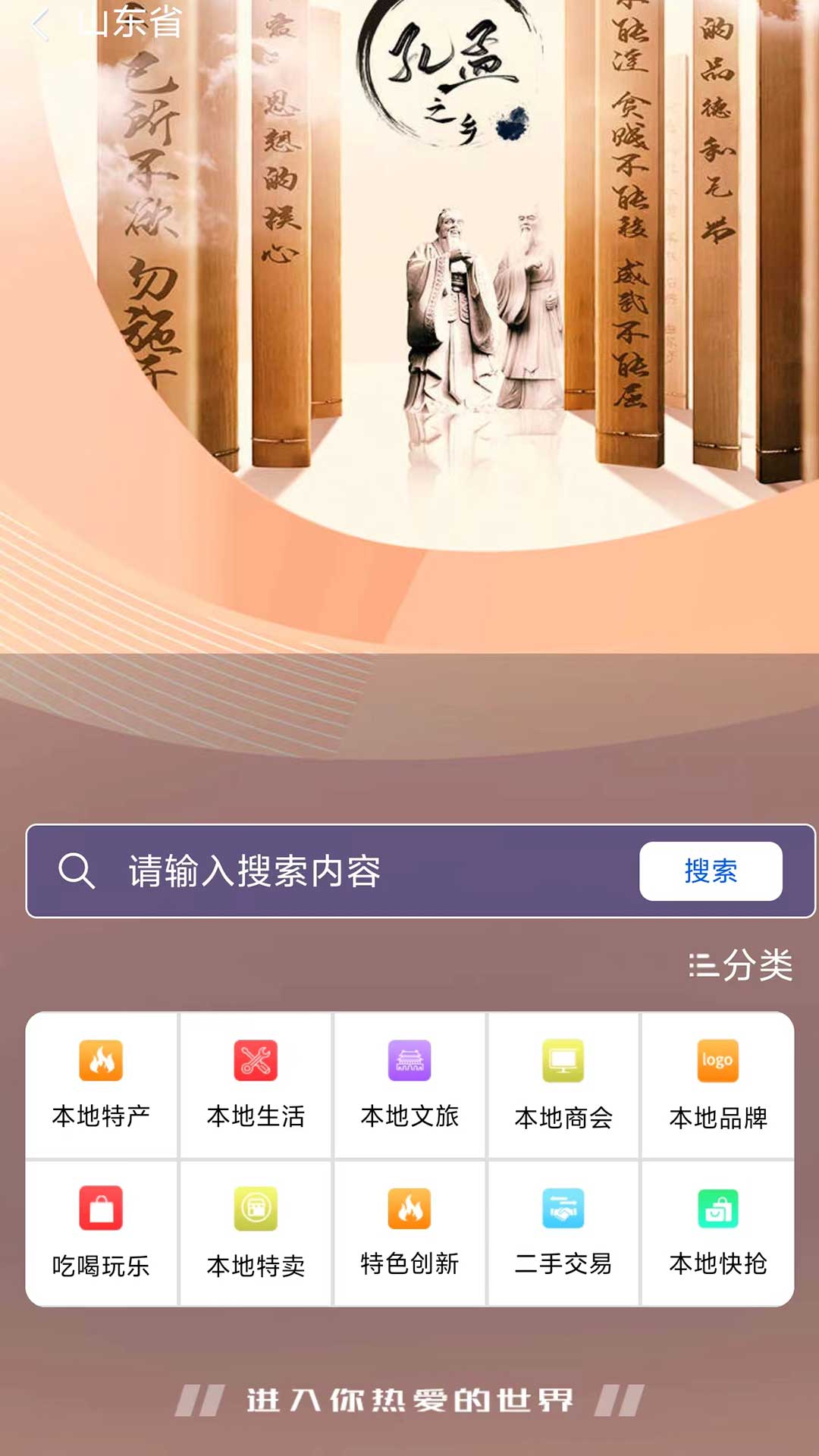
Task: Open 本地特产 category
Action: [101, 1084]
